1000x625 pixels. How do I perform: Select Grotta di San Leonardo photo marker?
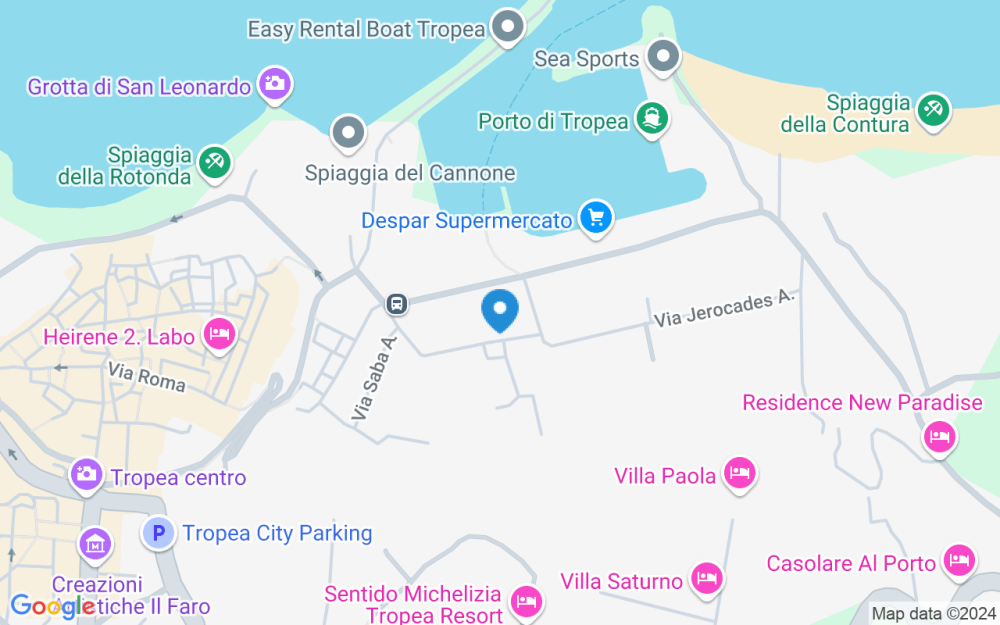click(276, 84)
